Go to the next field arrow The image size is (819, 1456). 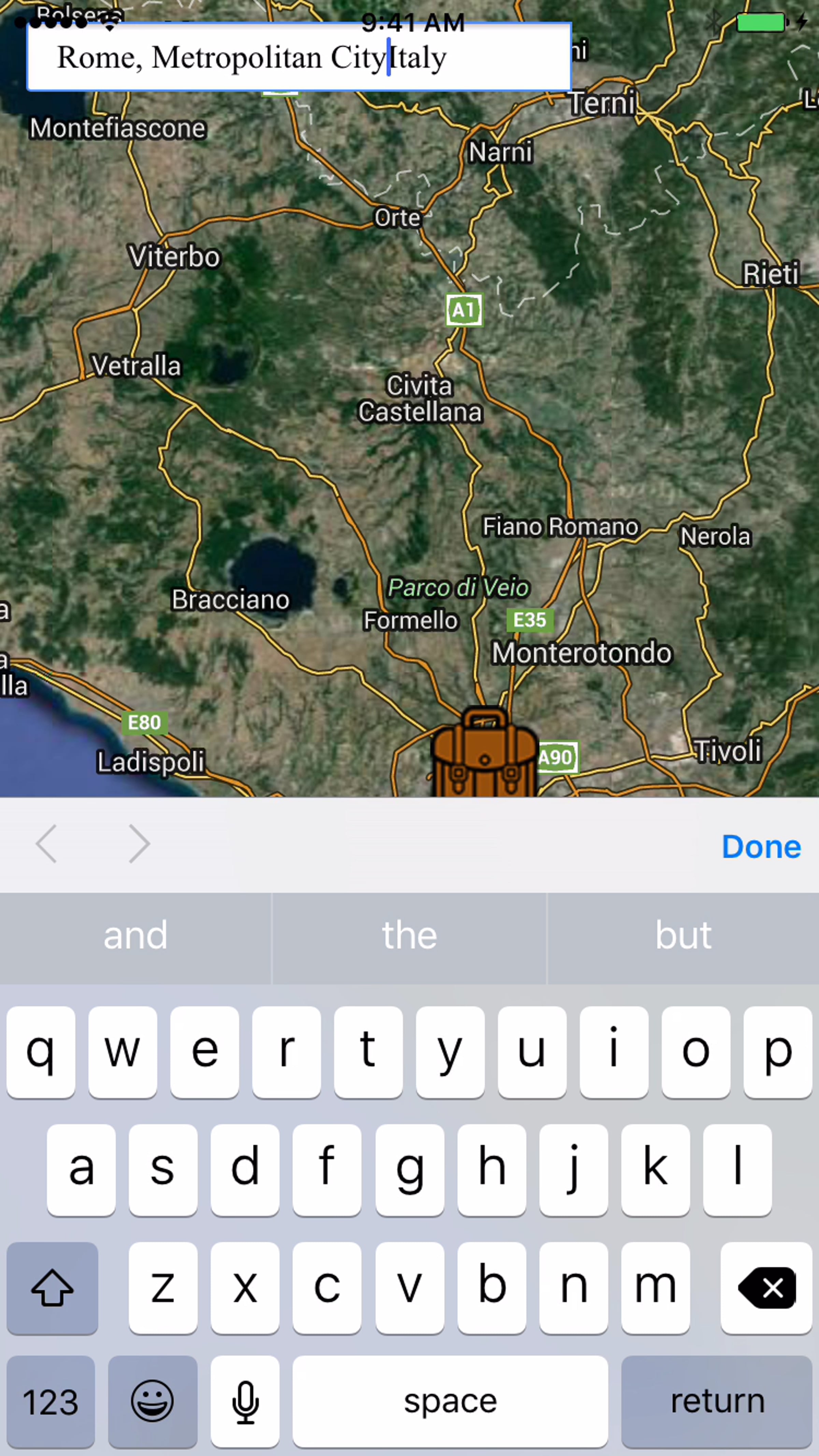[139, 844]
